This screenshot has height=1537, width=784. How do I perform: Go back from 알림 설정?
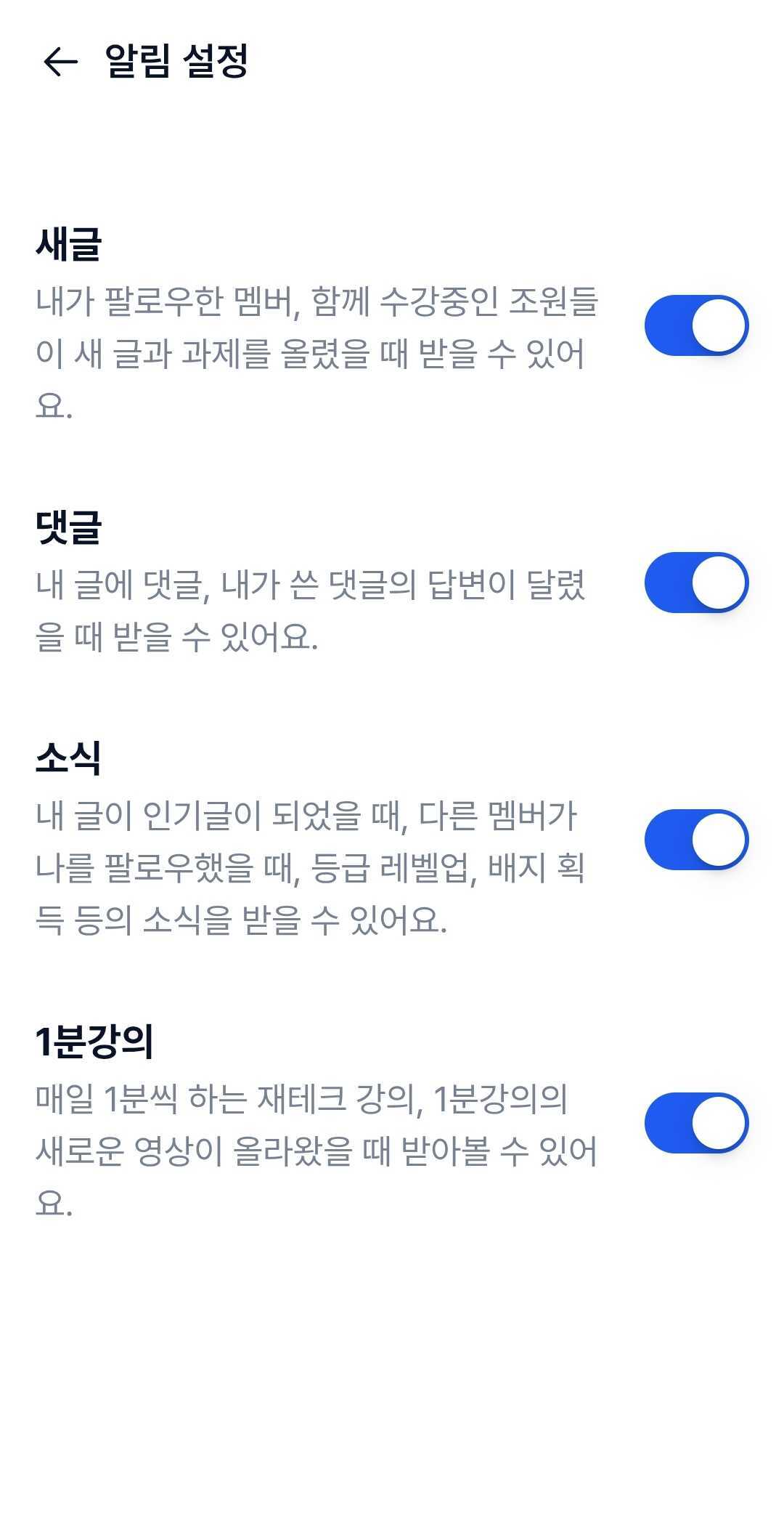pos(60,62)
